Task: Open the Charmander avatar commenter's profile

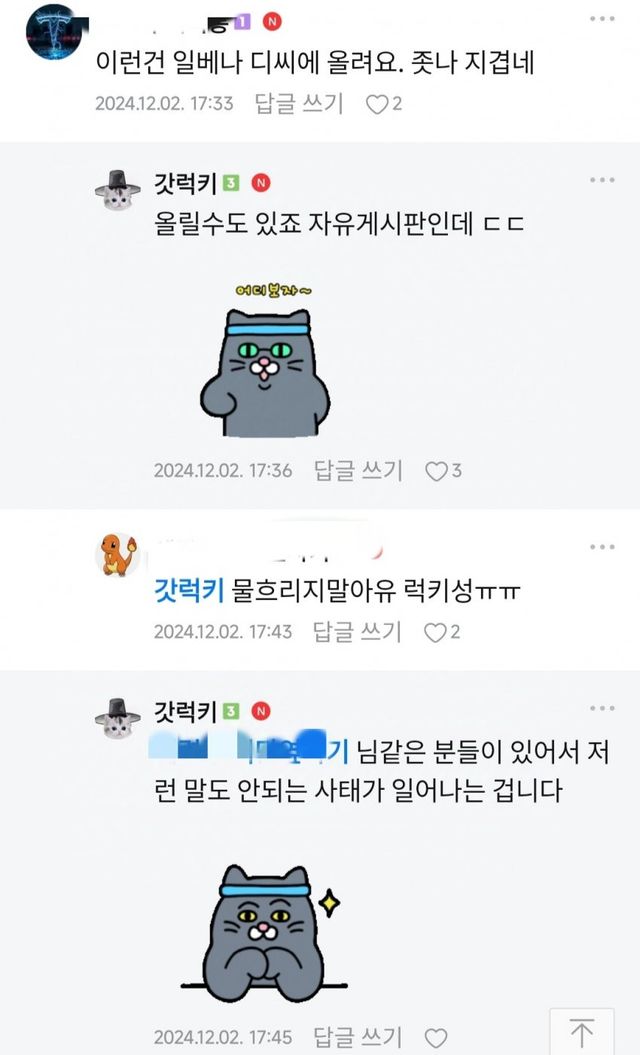Action: point(117,554)
